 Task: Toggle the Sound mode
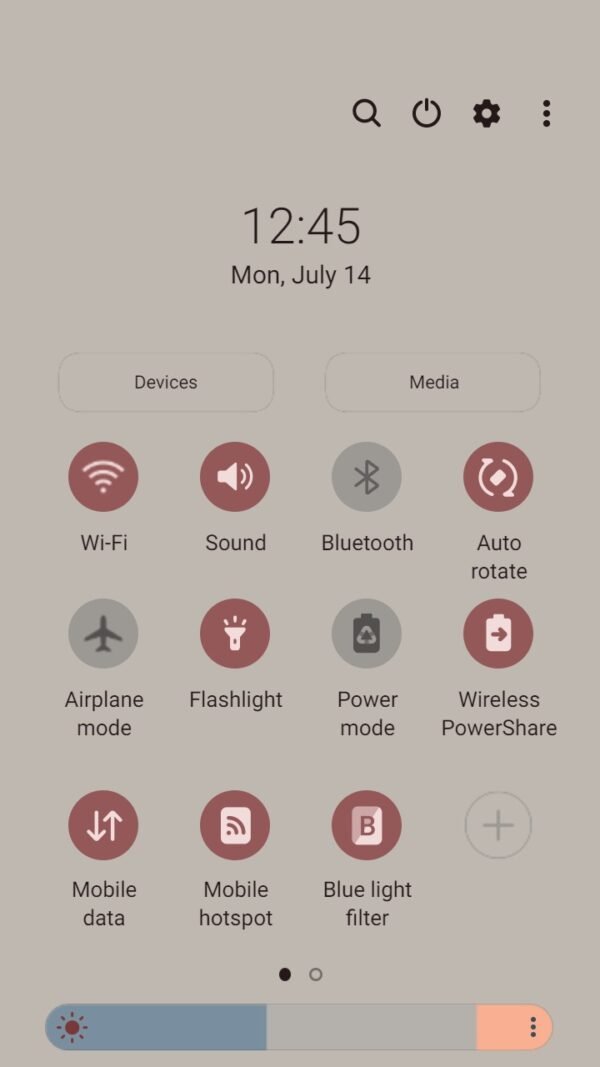[235, 476]
